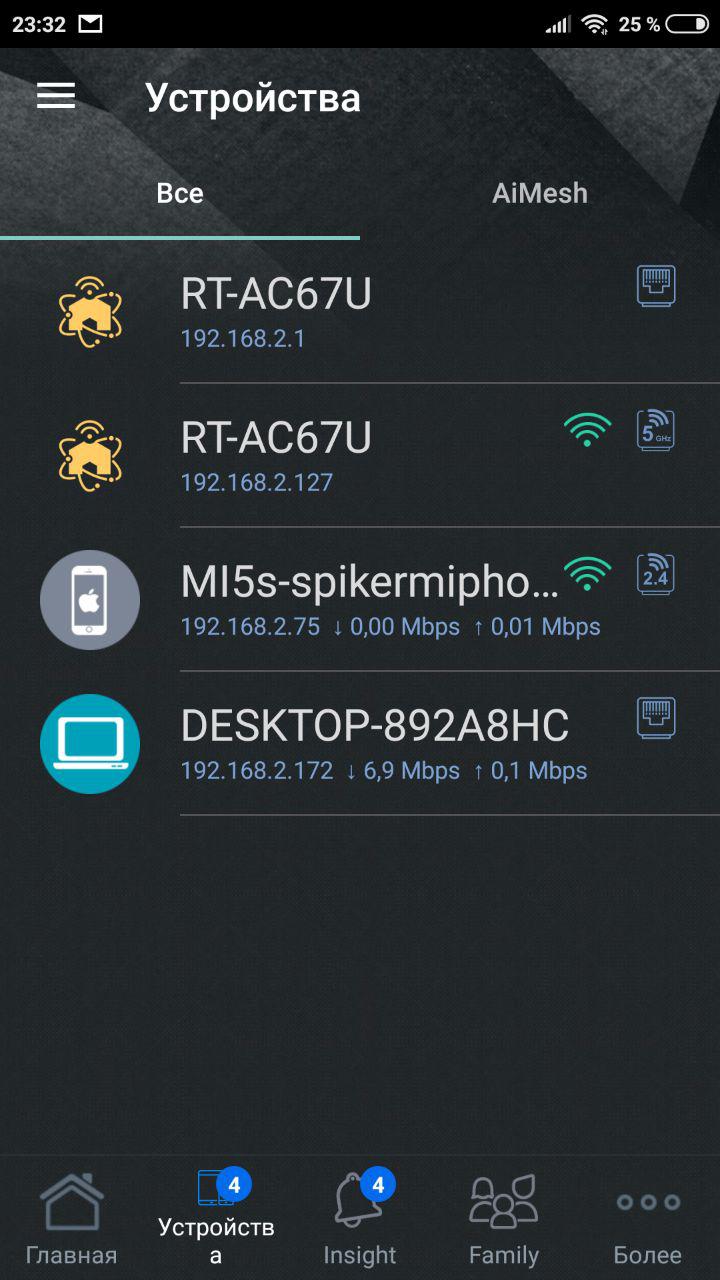Screen dimensions: 720x1280
Task: Switch to the AiMesh tab
Action: tap(539, 193)
